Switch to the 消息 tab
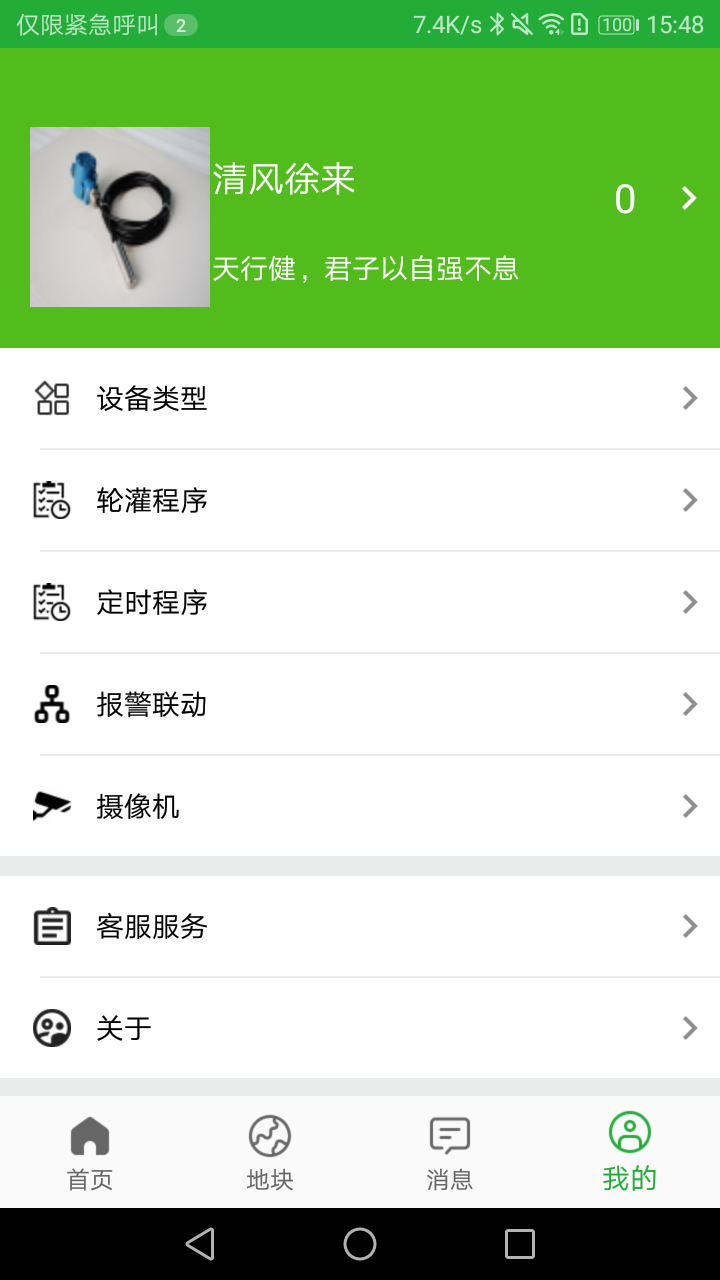 pos(450,1153)
